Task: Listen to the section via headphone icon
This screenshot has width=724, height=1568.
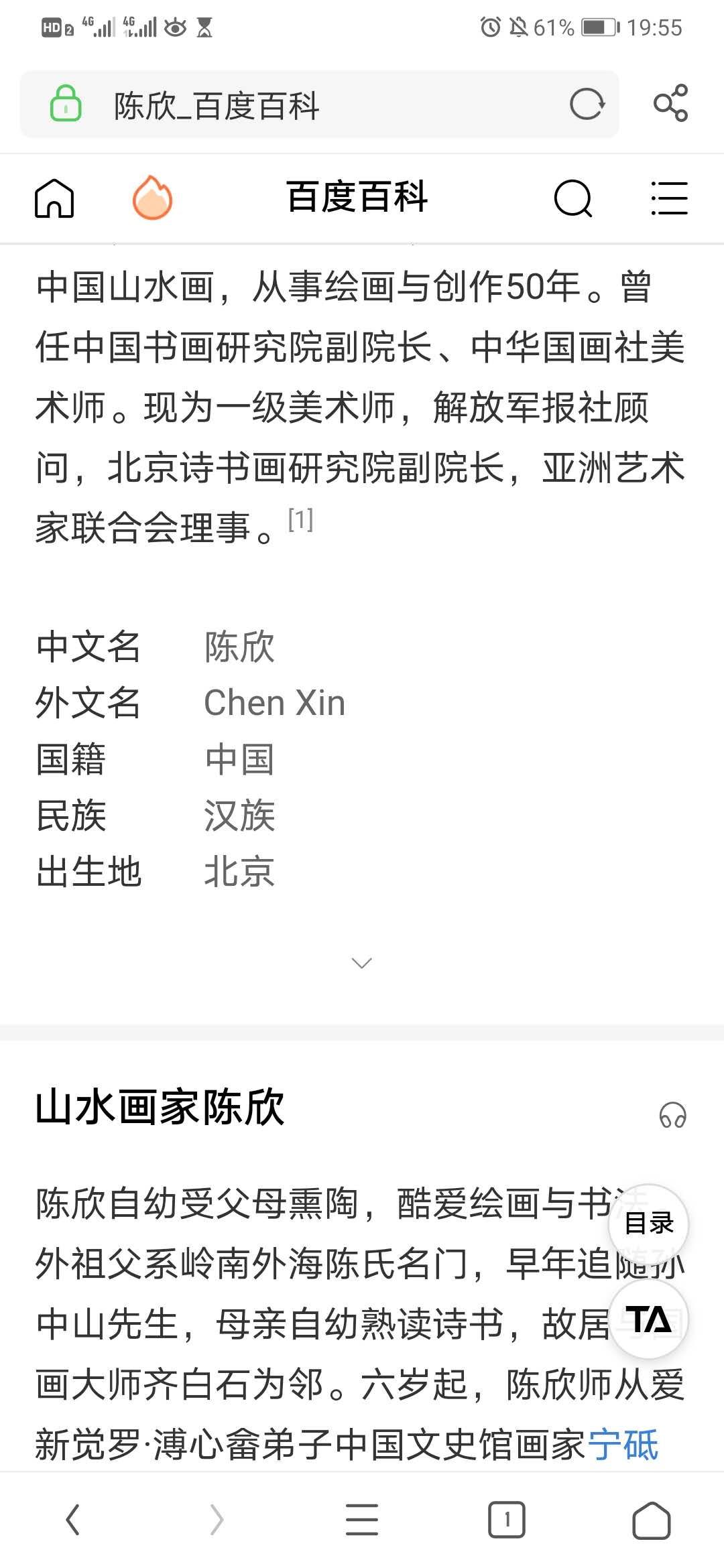Action: (672, 1115)
